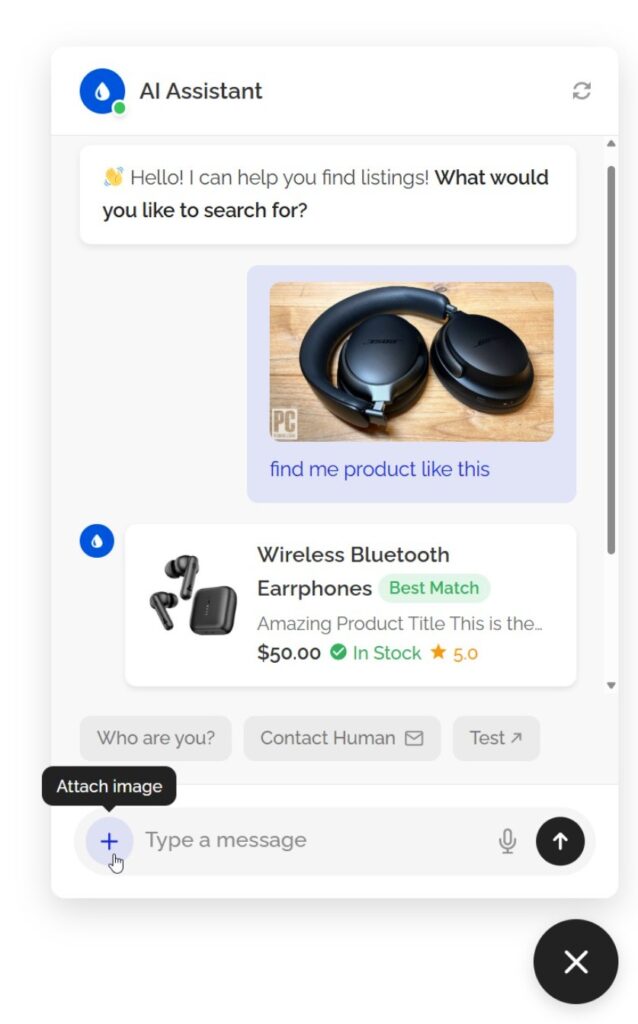Select the Who are you? suggestion chip

155,738
